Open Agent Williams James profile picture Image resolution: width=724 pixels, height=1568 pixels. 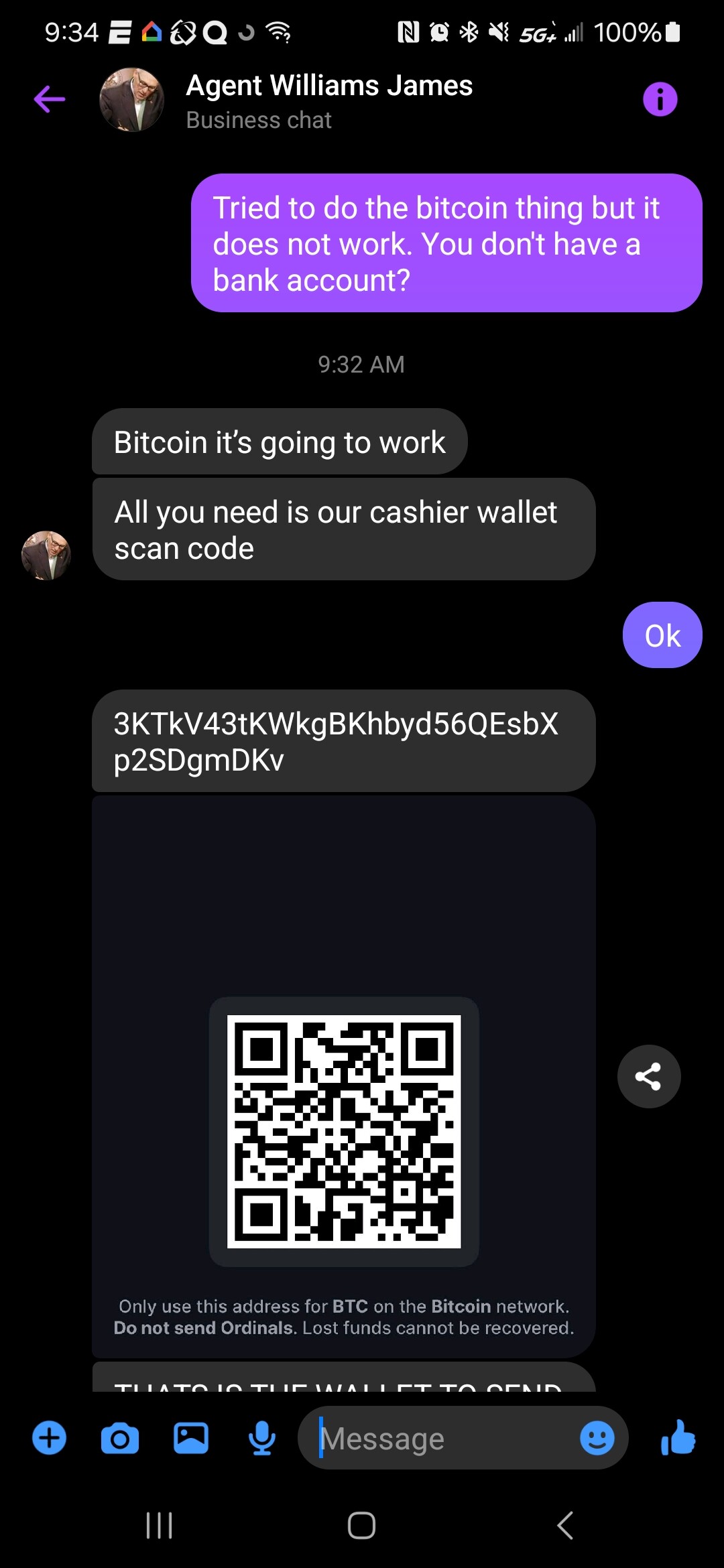click(x=131, y=99)
